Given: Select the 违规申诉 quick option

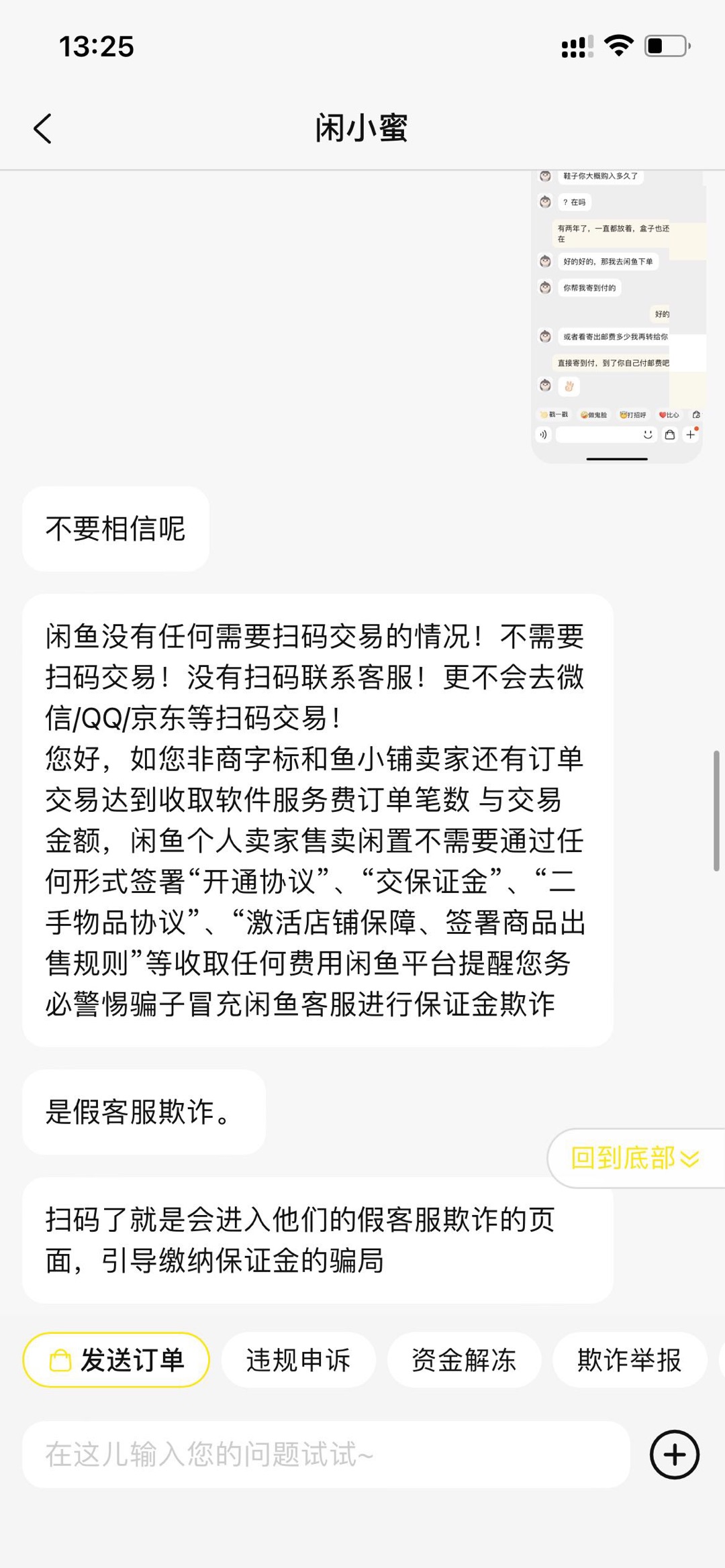Looking at the screenshot, I should 298,1360.
